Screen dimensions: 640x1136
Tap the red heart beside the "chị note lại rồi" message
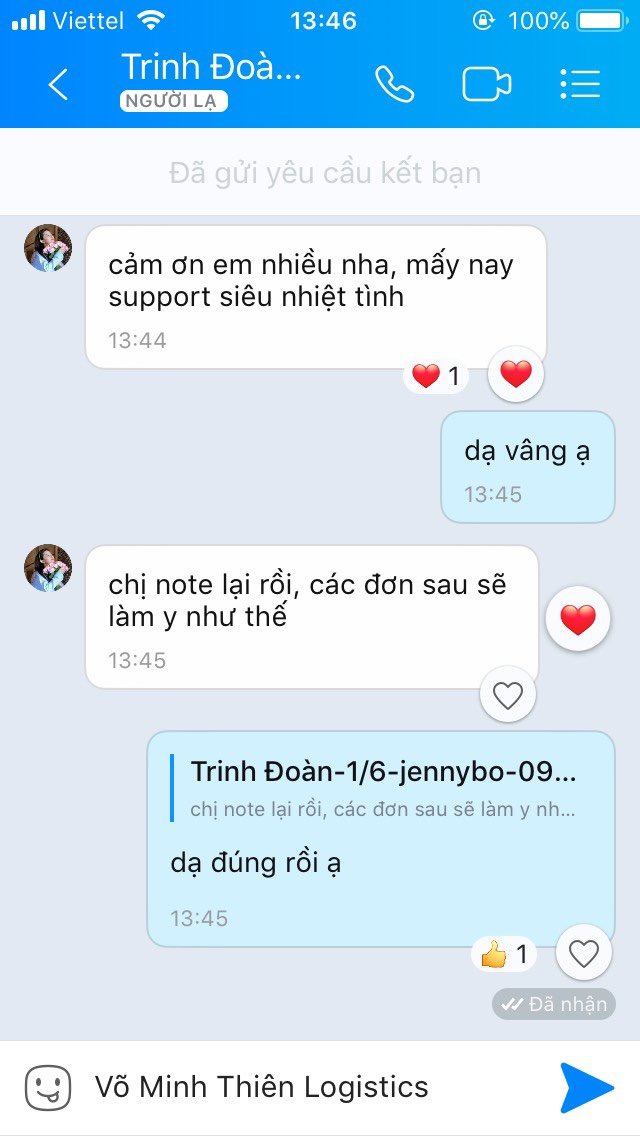click(577, 620)
